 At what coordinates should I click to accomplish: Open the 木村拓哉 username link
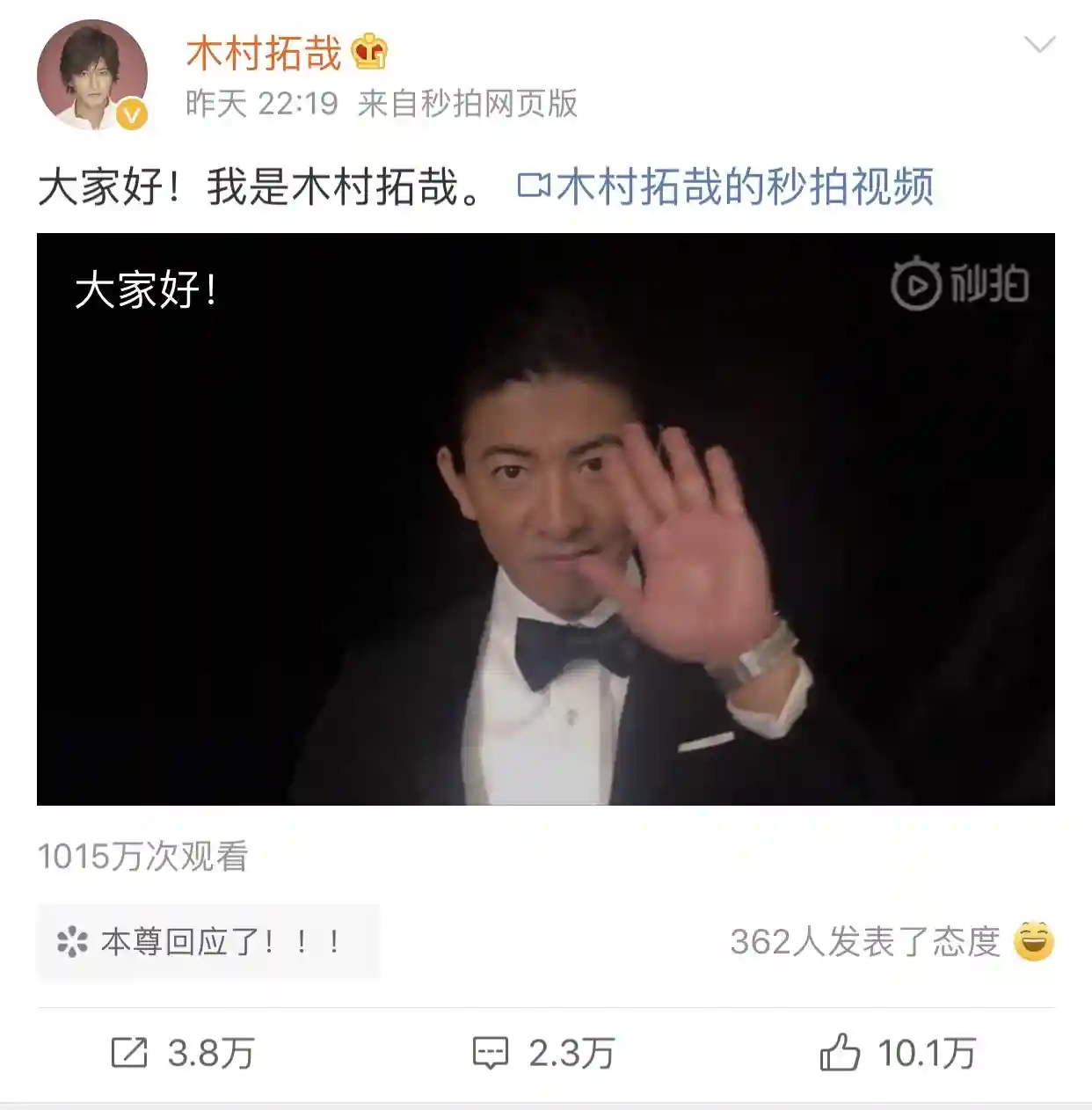(263, 54)
